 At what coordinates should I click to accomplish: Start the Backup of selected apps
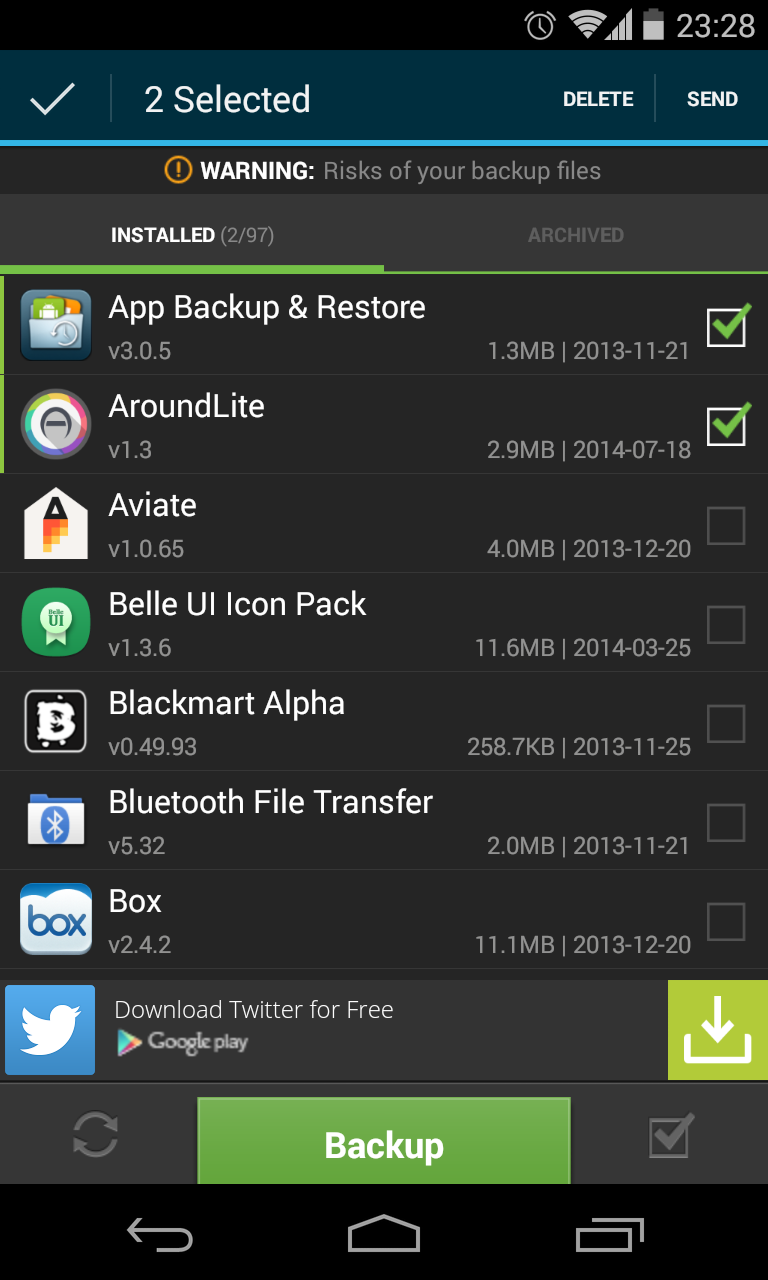point(384,1142)
